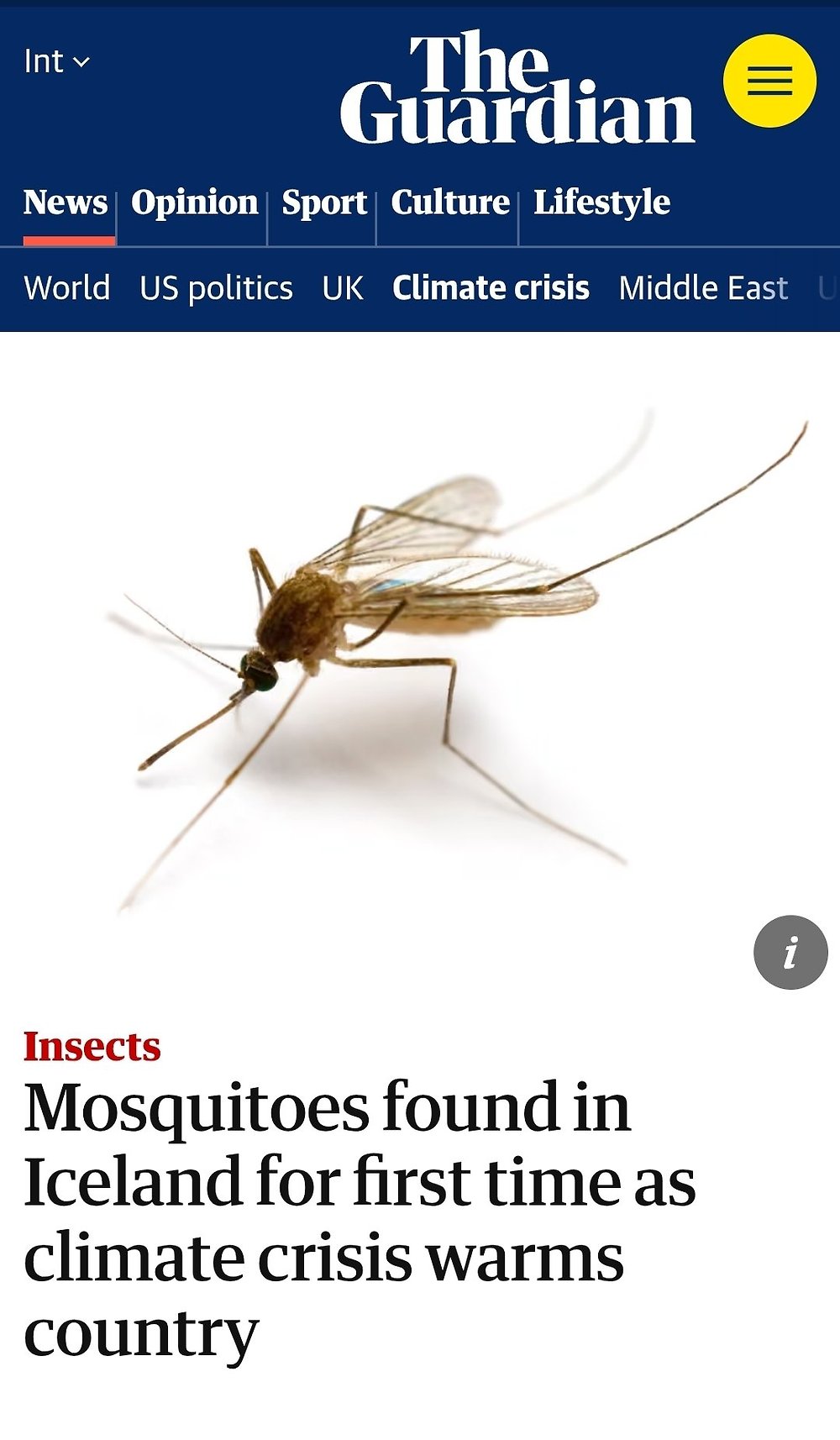This screenshot has height=1440, width=840.
Task: Open the US politics subsection
Action: pos(216,288)
